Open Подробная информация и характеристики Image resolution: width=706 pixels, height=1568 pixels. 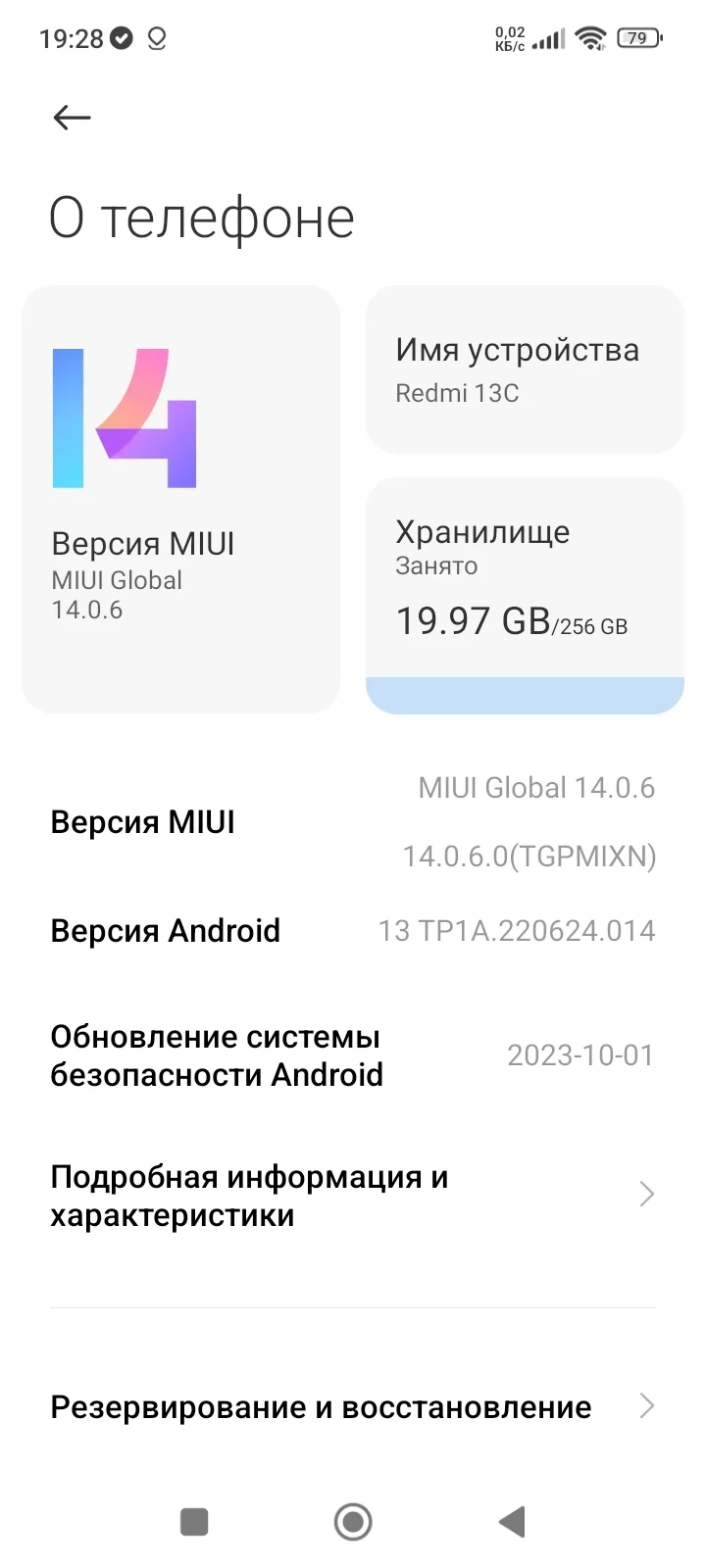353,1195
